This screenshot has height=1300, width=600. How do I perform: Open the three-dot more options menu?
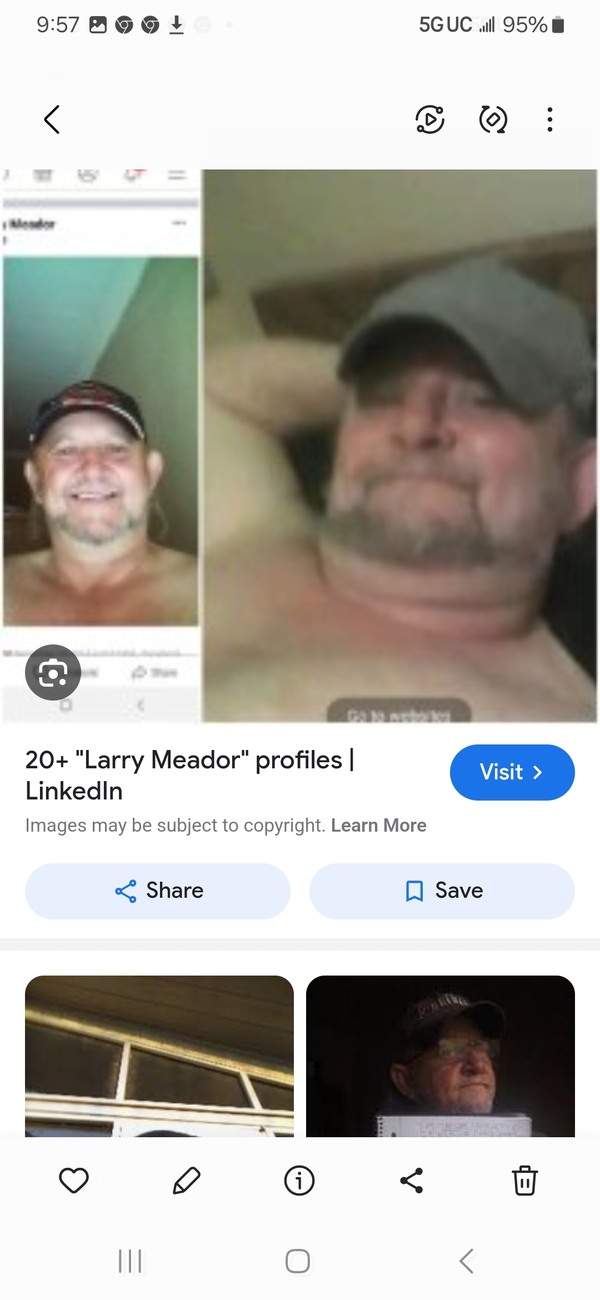point(549,120)
